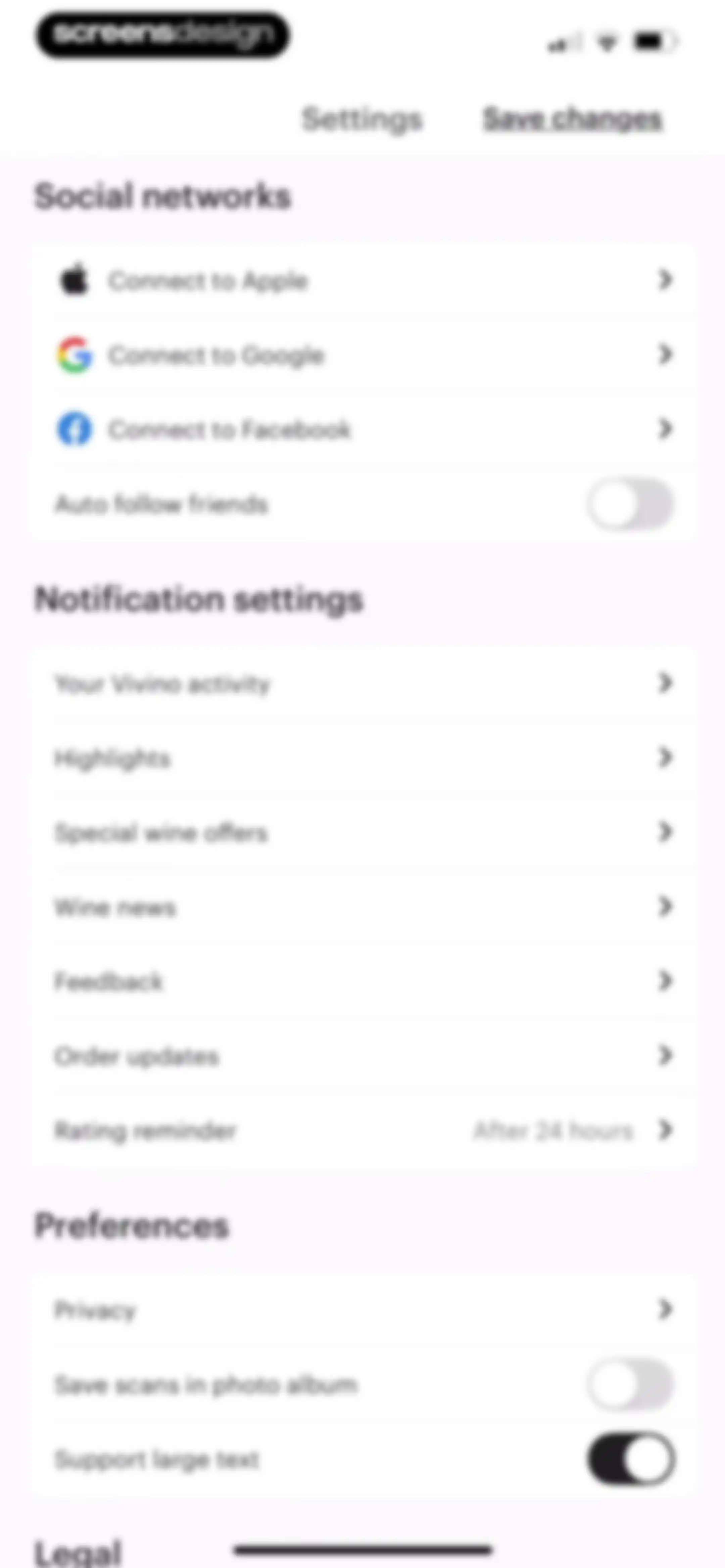The width and height of the screenshot is (725, 1568).
Task: Open Connect to Google
Action: tap(363, 355)
